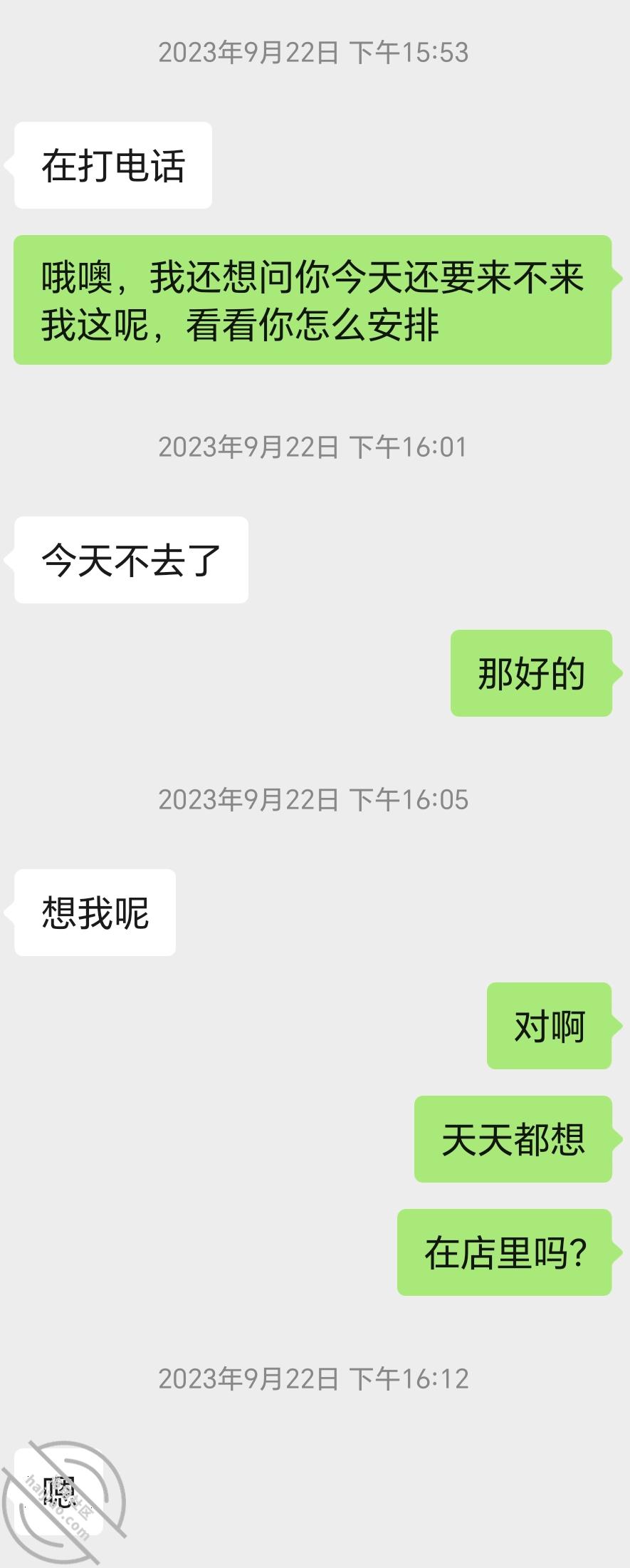The width and height of the screenshot is (630, 1568).
Task: Tap the timestamp 下午16:05
Action: pos(315,801)
